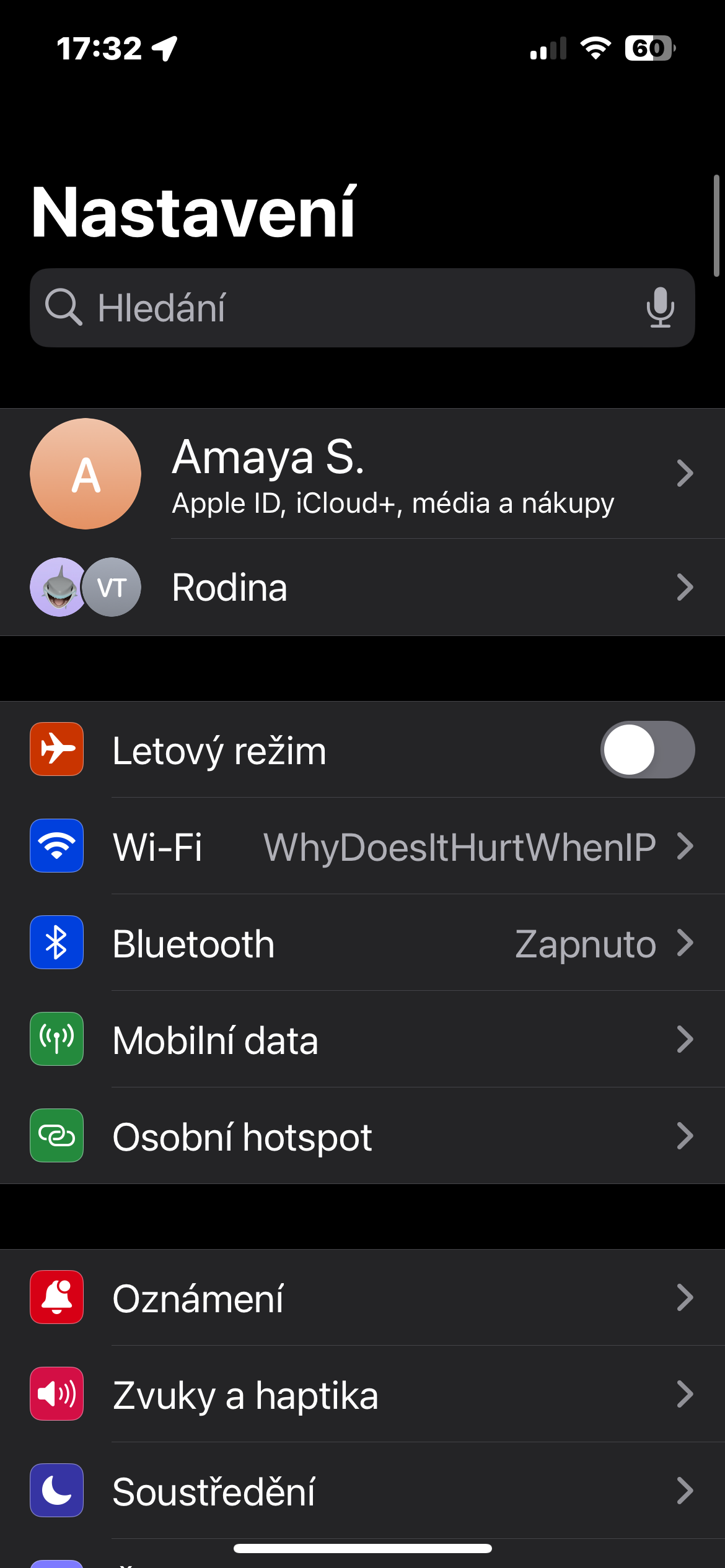Start voice dictation with the microphone icon

(x=660, y=308)
